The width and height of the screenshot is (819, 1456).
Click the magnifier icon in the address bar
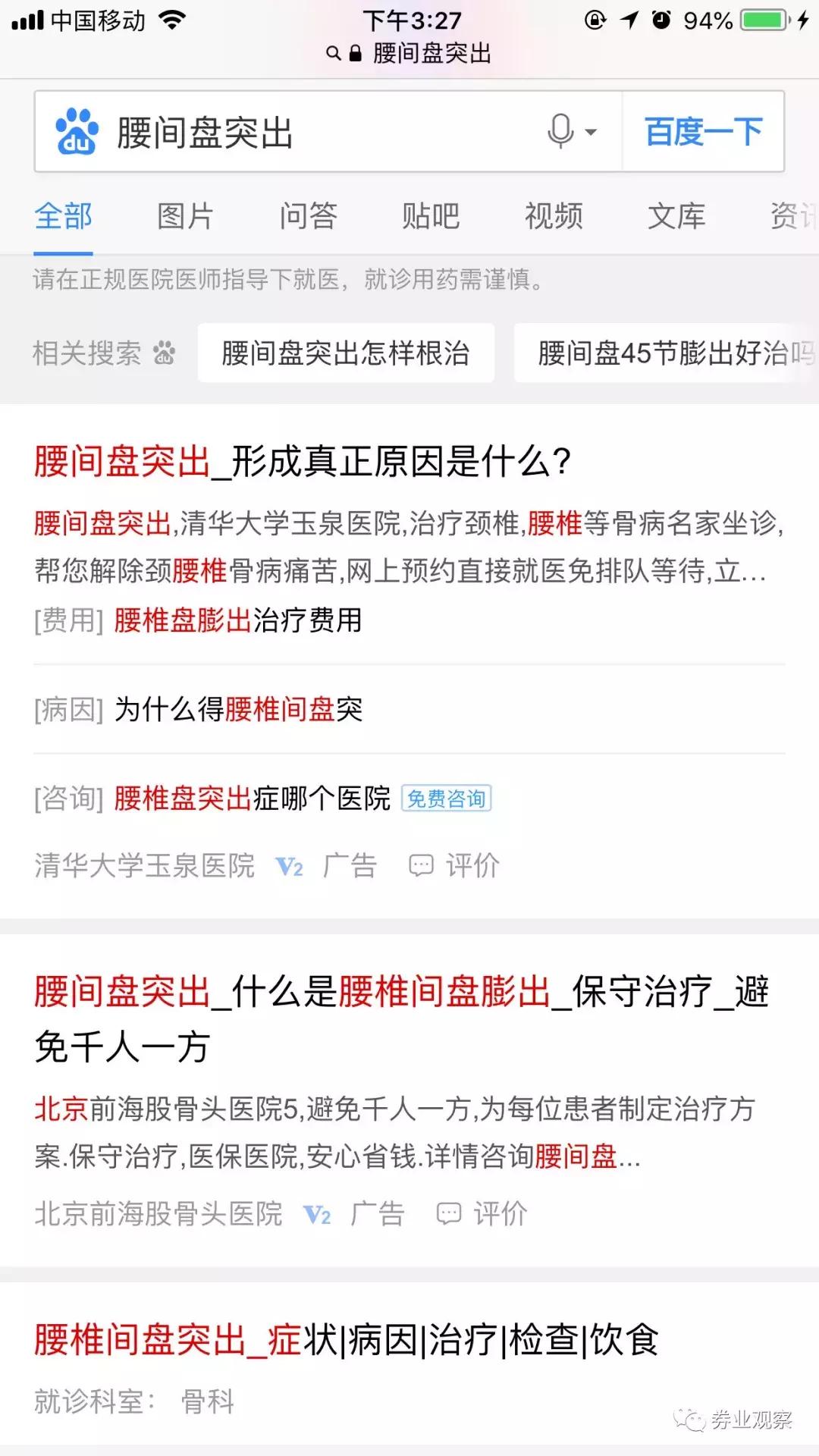tap(332, 54)
